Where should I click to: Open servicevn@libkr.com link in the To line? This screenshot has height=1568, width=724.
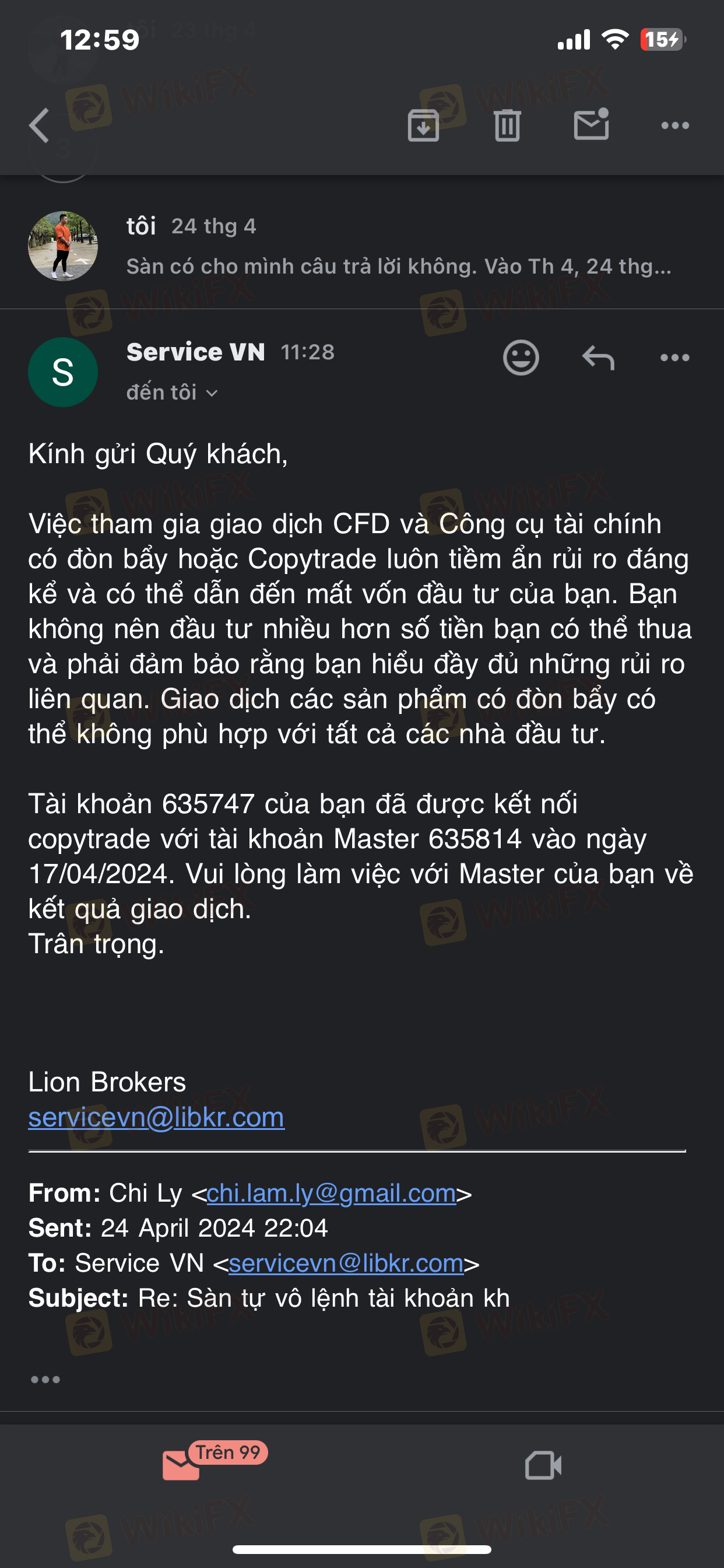coord(346,1263)
